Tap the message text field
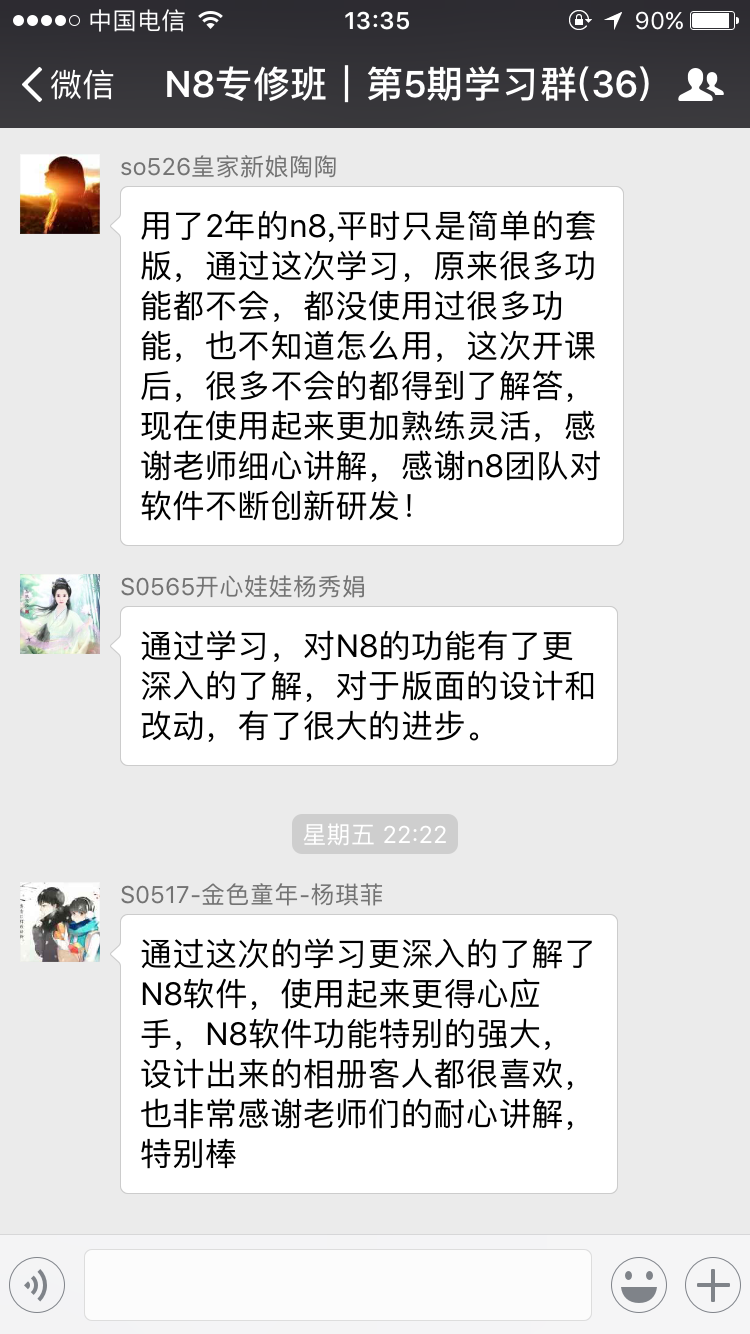750x1334 pixels. pyautogui.click(x=337, y=1284)
